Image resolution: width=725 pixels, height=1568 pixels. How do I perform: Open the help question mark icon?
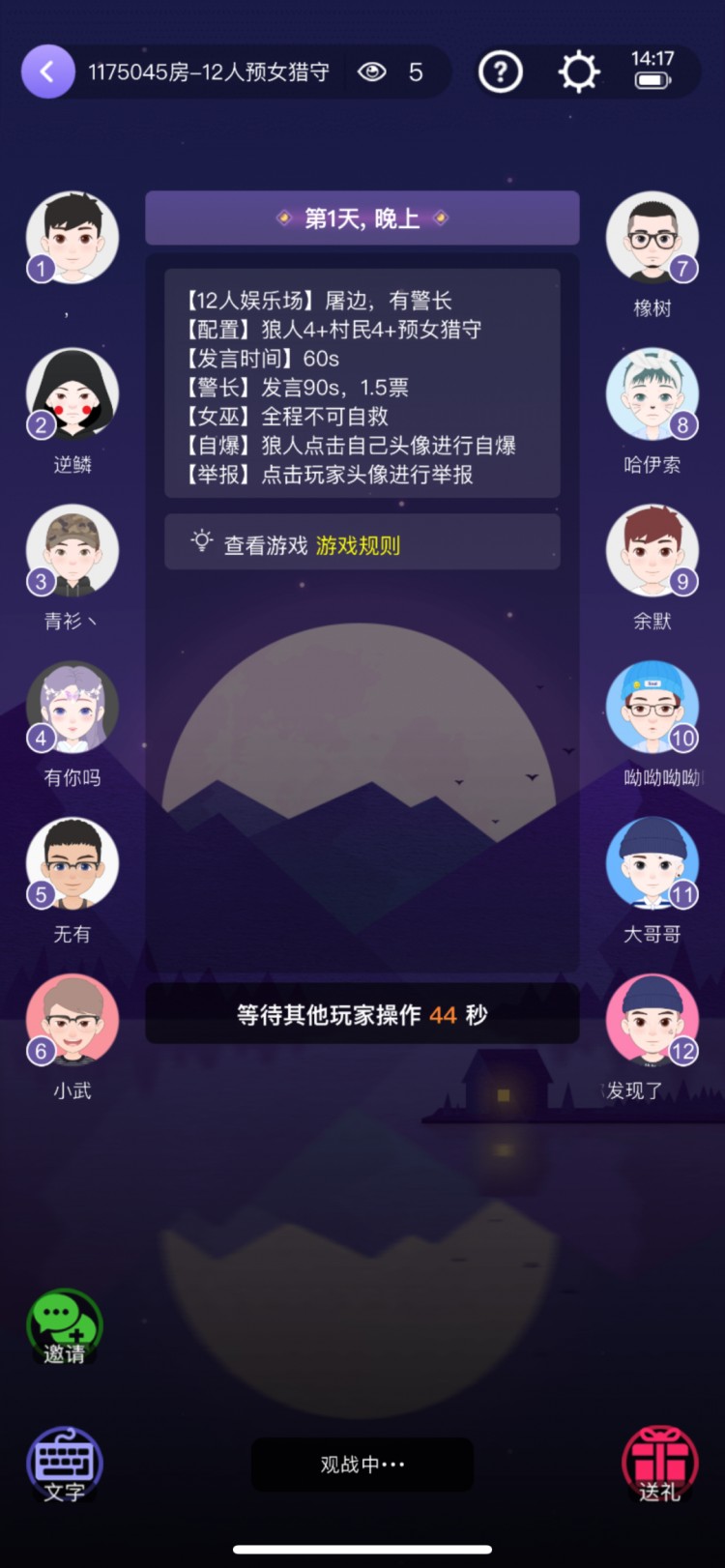(x=501, y=71)
